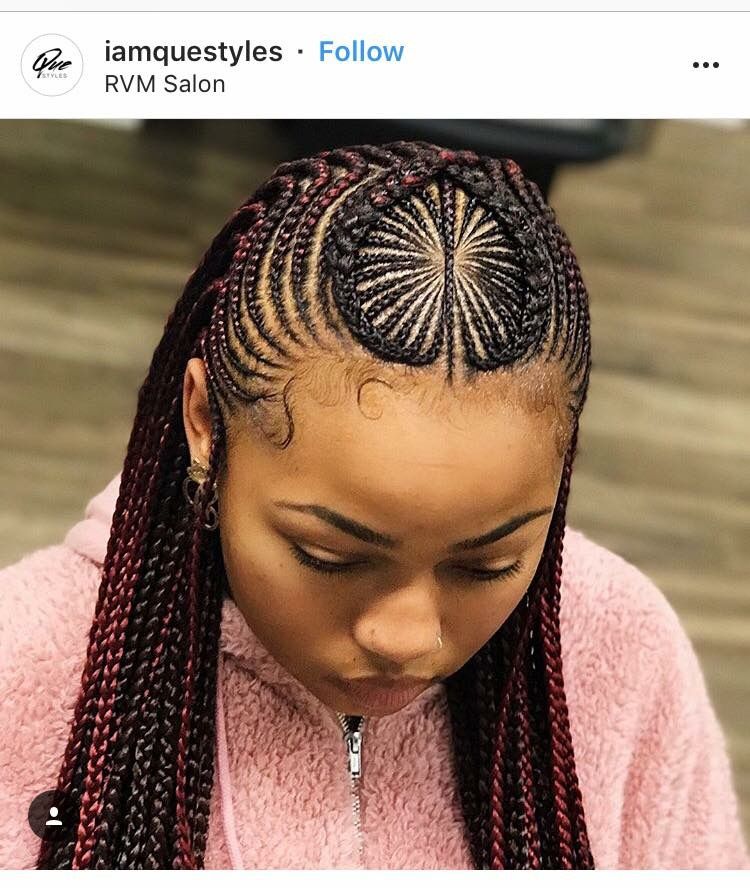750x888 pixels.
Task: Show tagged people on the photo
Action: 54,816
